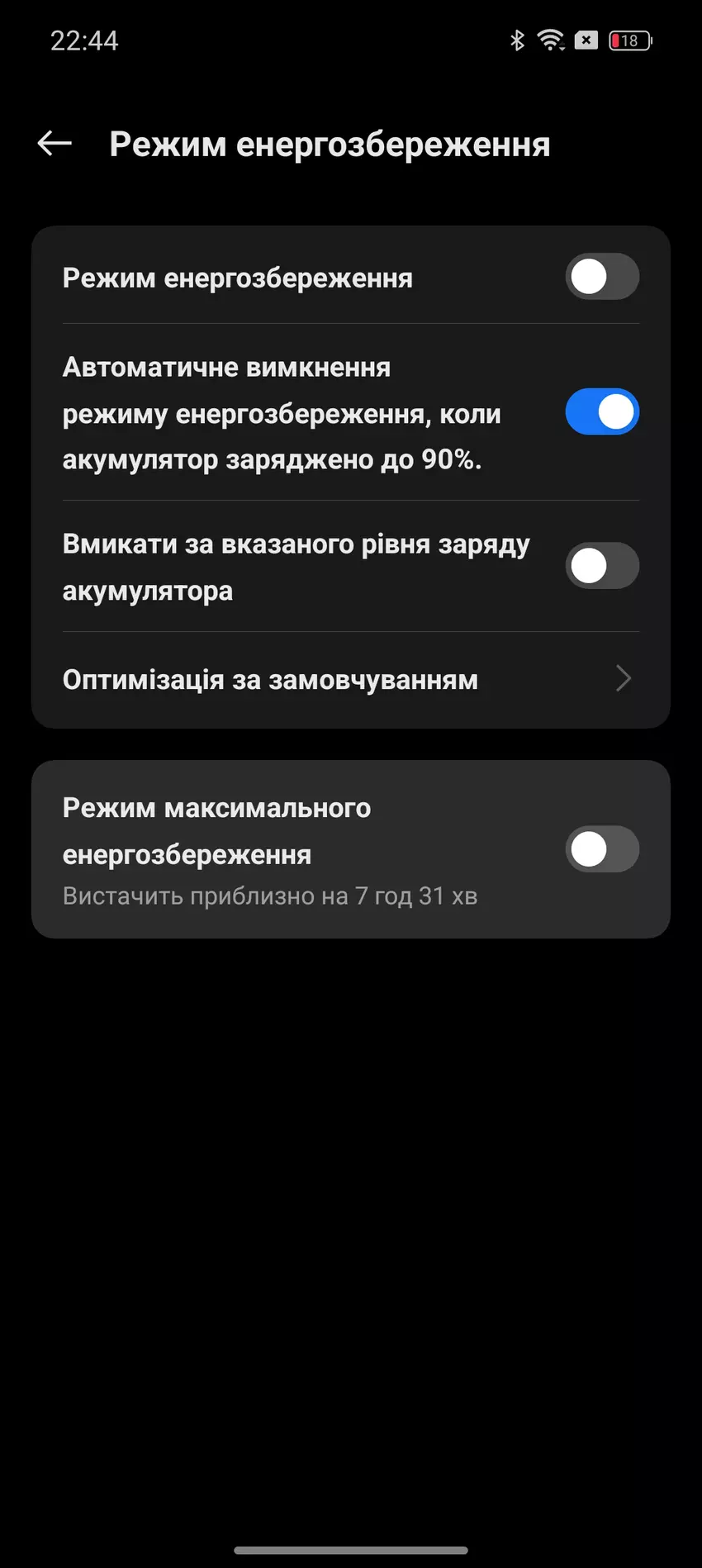The width and height of the screenshot is (702, 1568).
Task: Go back using the arrow icon
Action: pyautogui.click(x=55, y=144)
